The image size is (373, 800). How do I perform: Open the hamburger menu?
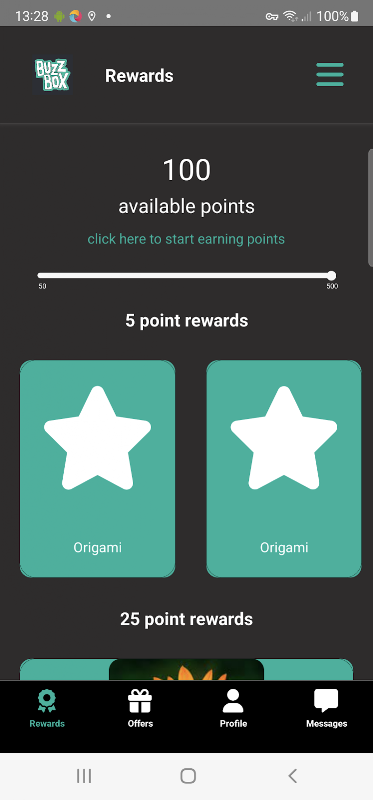click(x=330, y=75)
